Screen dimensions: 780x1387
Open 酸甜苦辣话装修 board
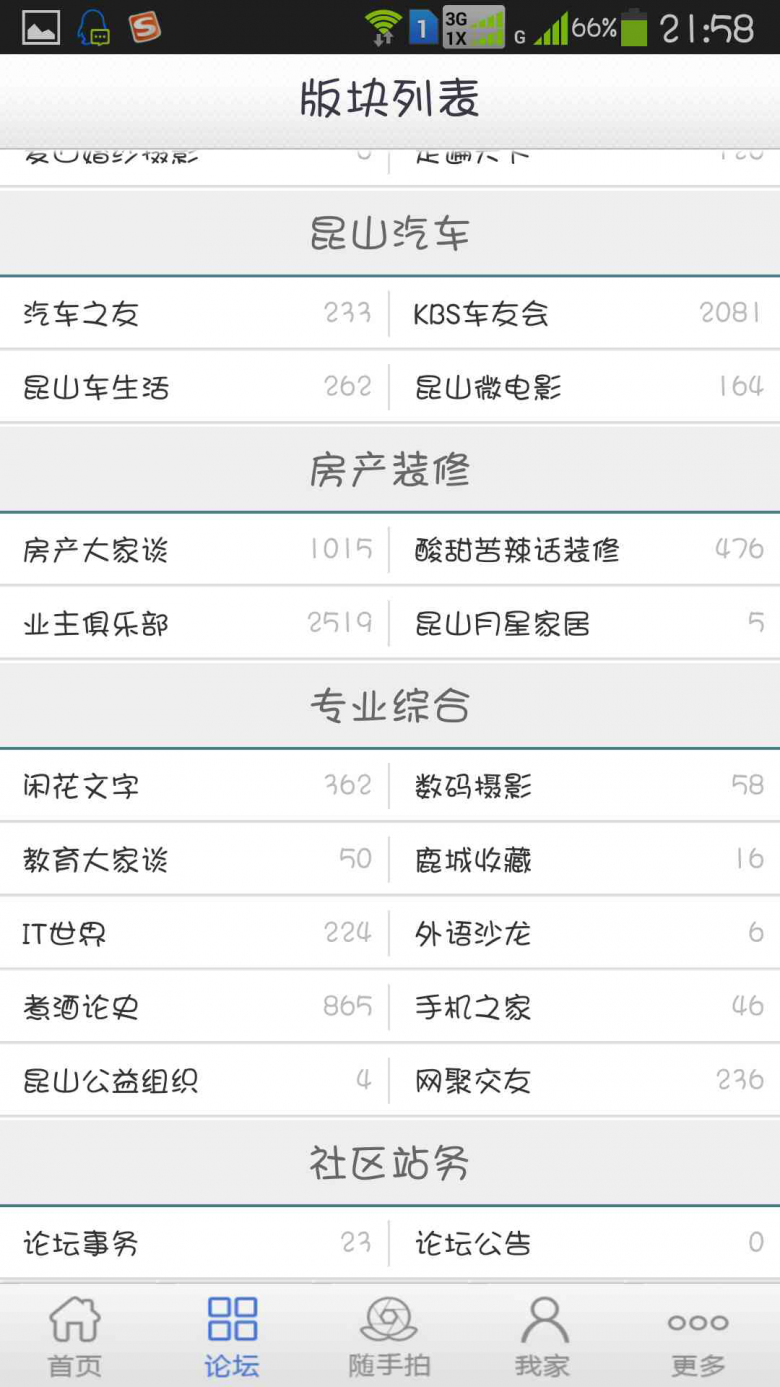tap(585, 549)
